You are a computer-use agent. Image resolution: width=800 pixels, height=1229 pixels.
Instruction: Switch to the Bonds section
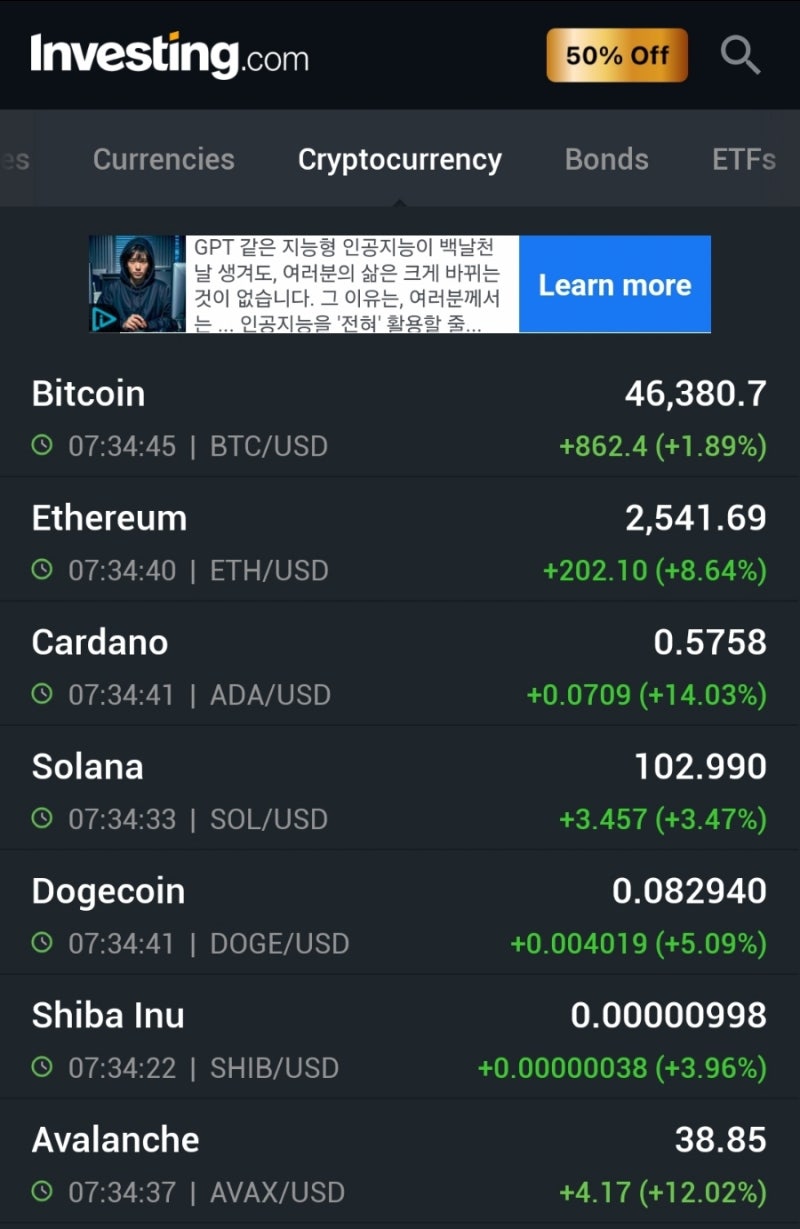pos(606,159)
